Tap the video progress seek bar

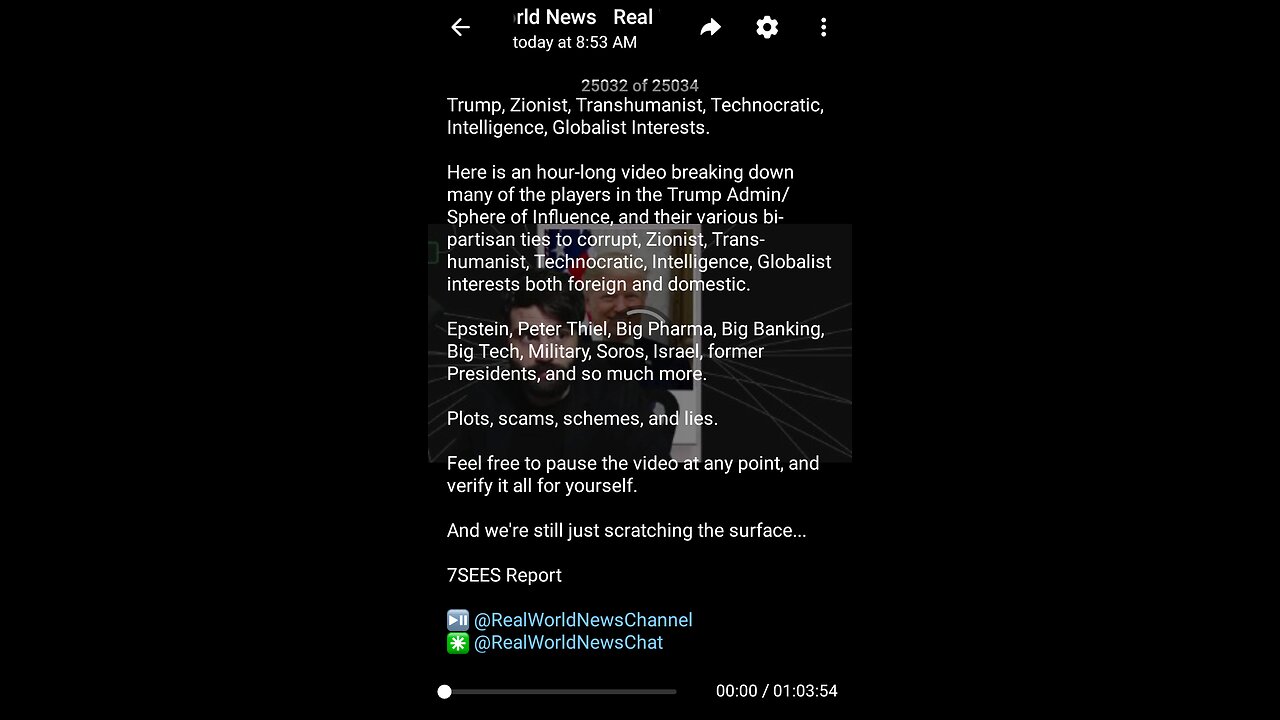pyautogui.click(x=560, y=691)
